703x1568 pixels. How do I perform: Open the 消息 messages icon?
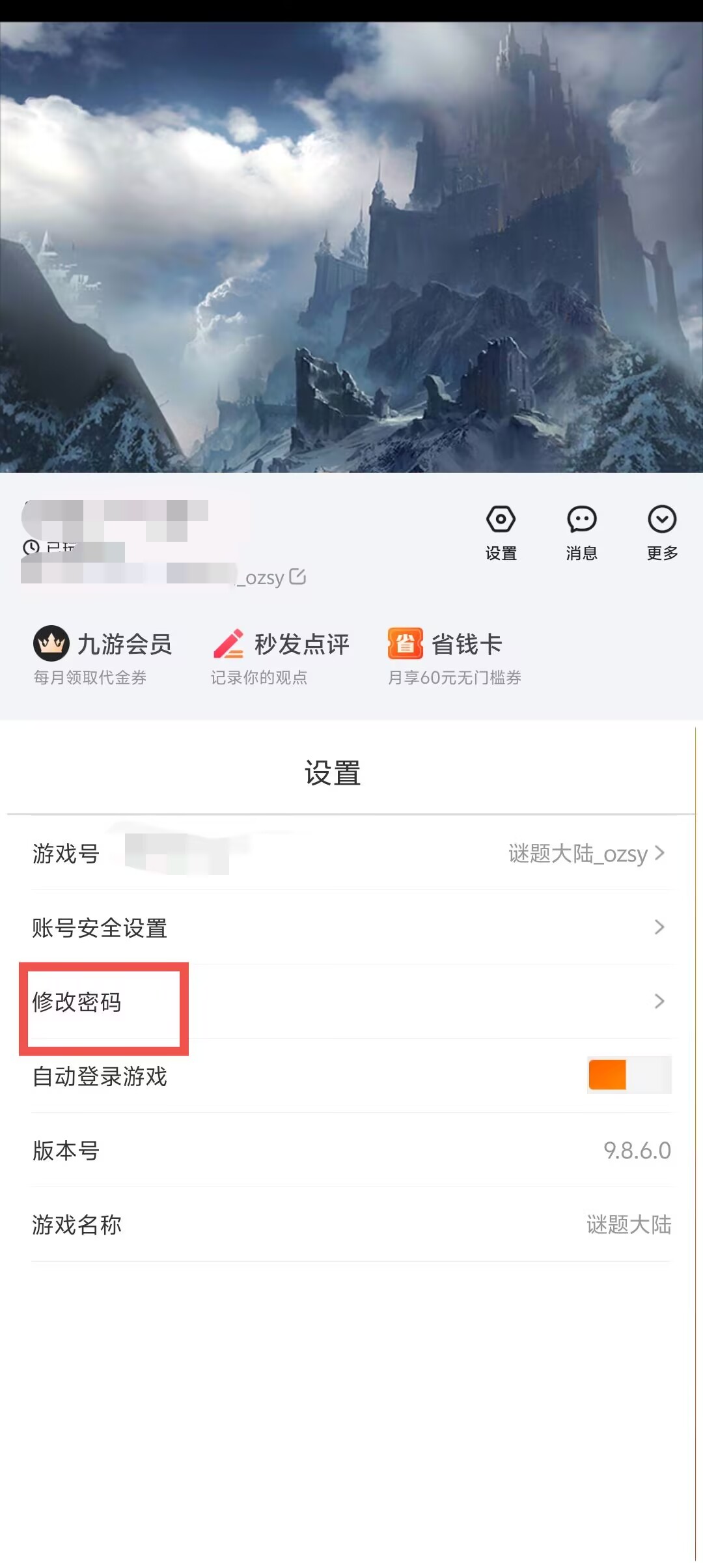coord(581,532)
